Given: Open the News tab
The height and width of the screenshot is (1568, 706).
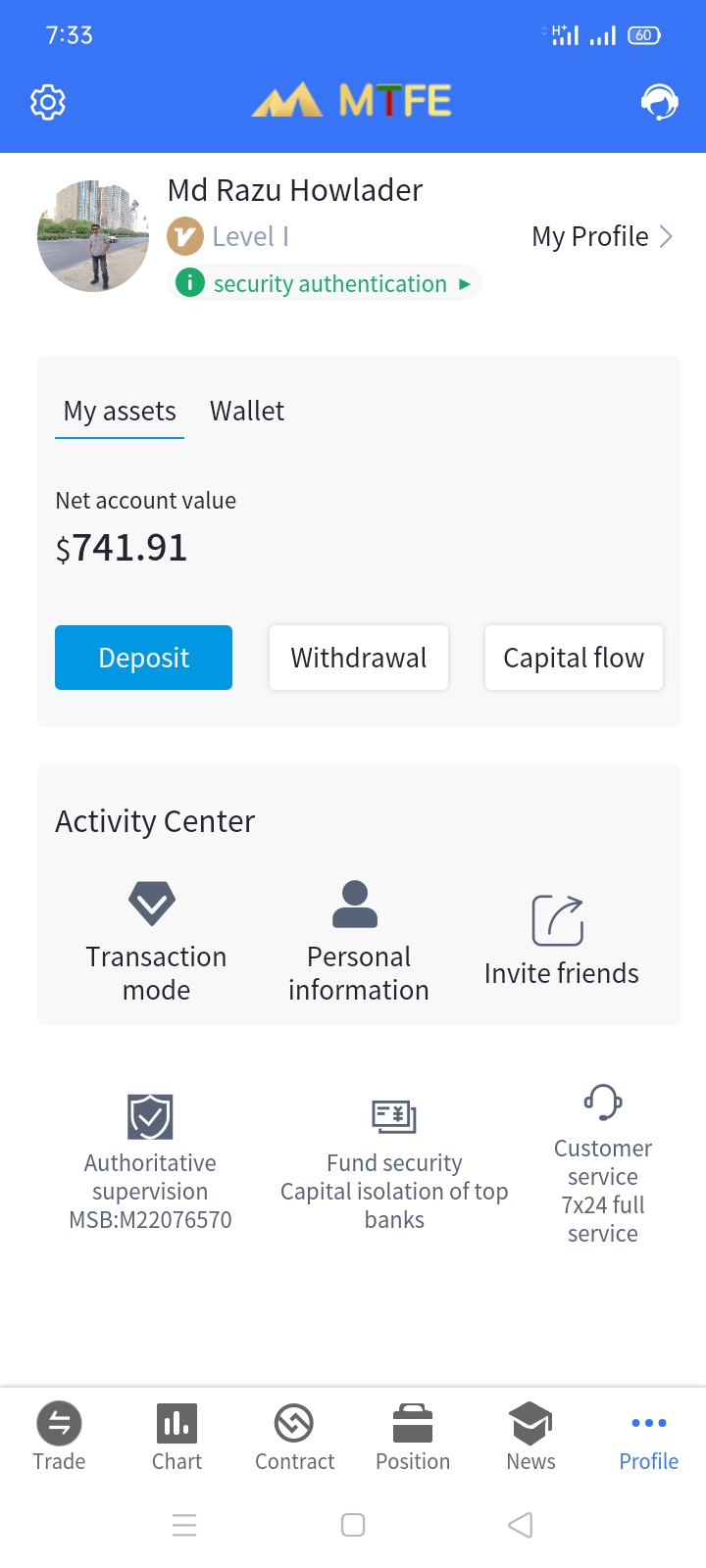Looking at the screenshot, I should (530, 1437).
